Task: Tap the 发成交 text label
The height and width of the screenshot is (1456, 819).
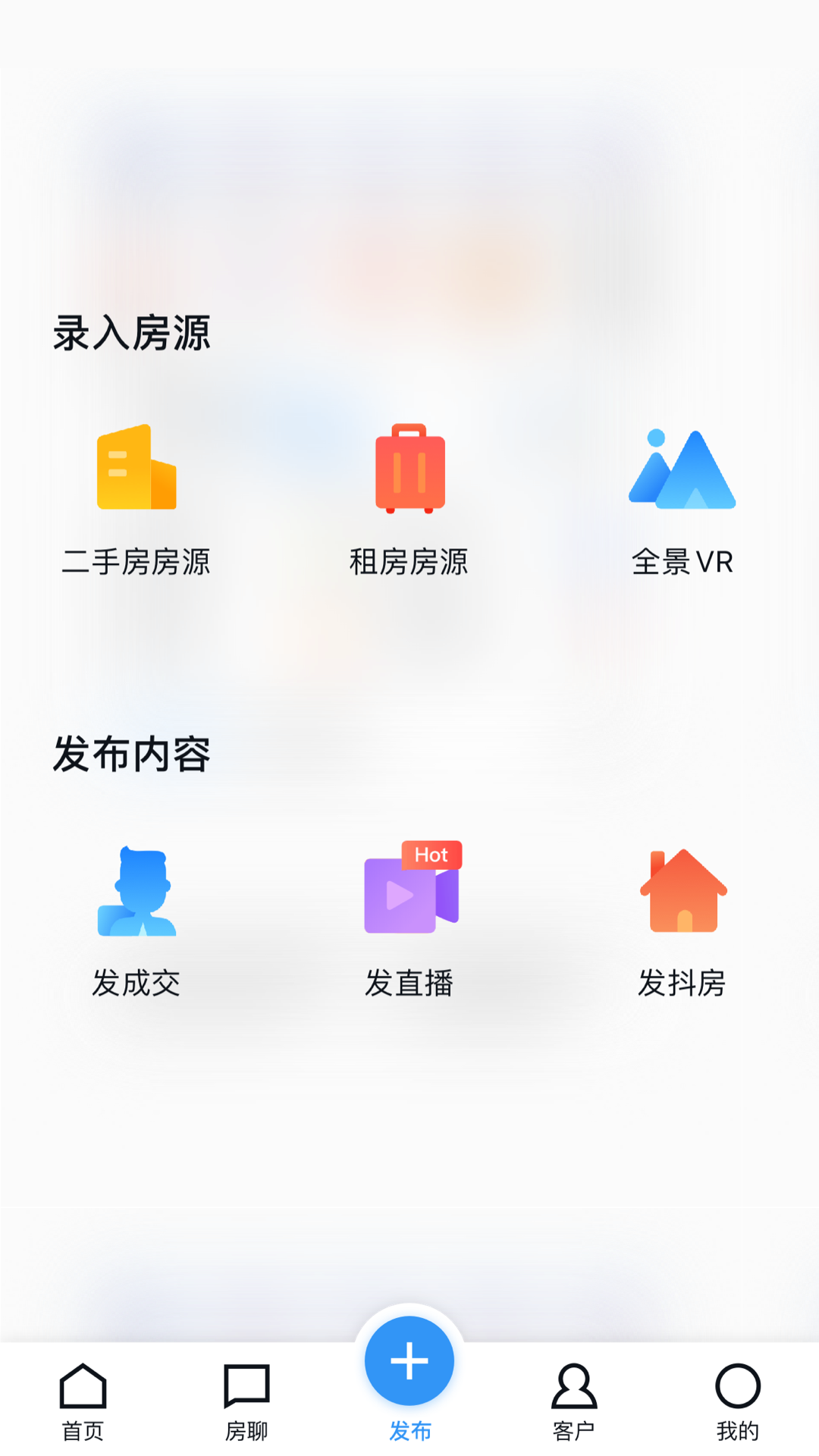Action: pyautogui.click(x=136, y=983)
